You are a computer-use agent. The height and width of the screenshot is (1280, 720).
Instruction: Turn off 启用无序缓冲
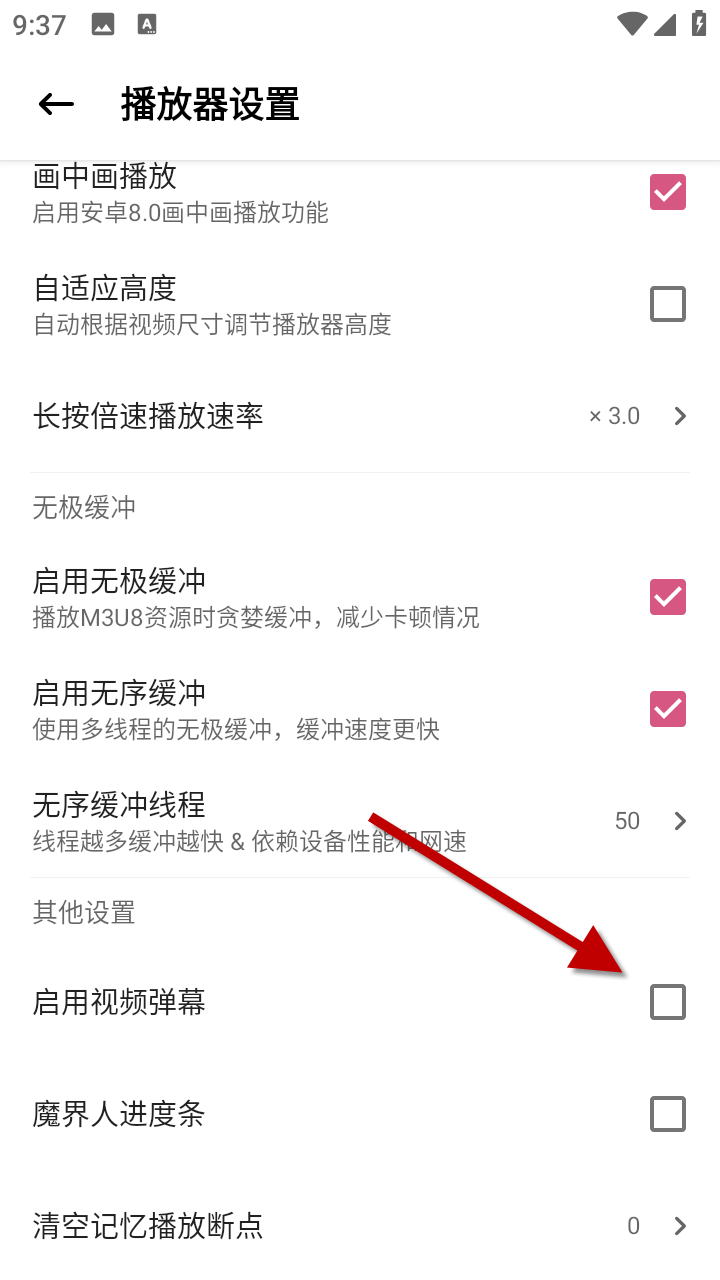click(667, 709)
